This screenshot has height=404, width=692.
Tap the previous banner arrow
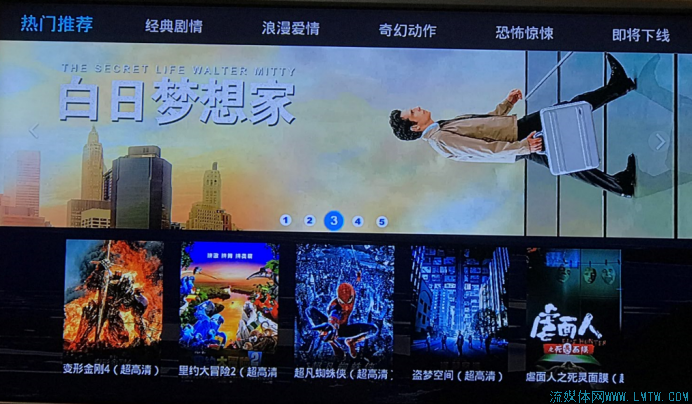tap(34, 131)
